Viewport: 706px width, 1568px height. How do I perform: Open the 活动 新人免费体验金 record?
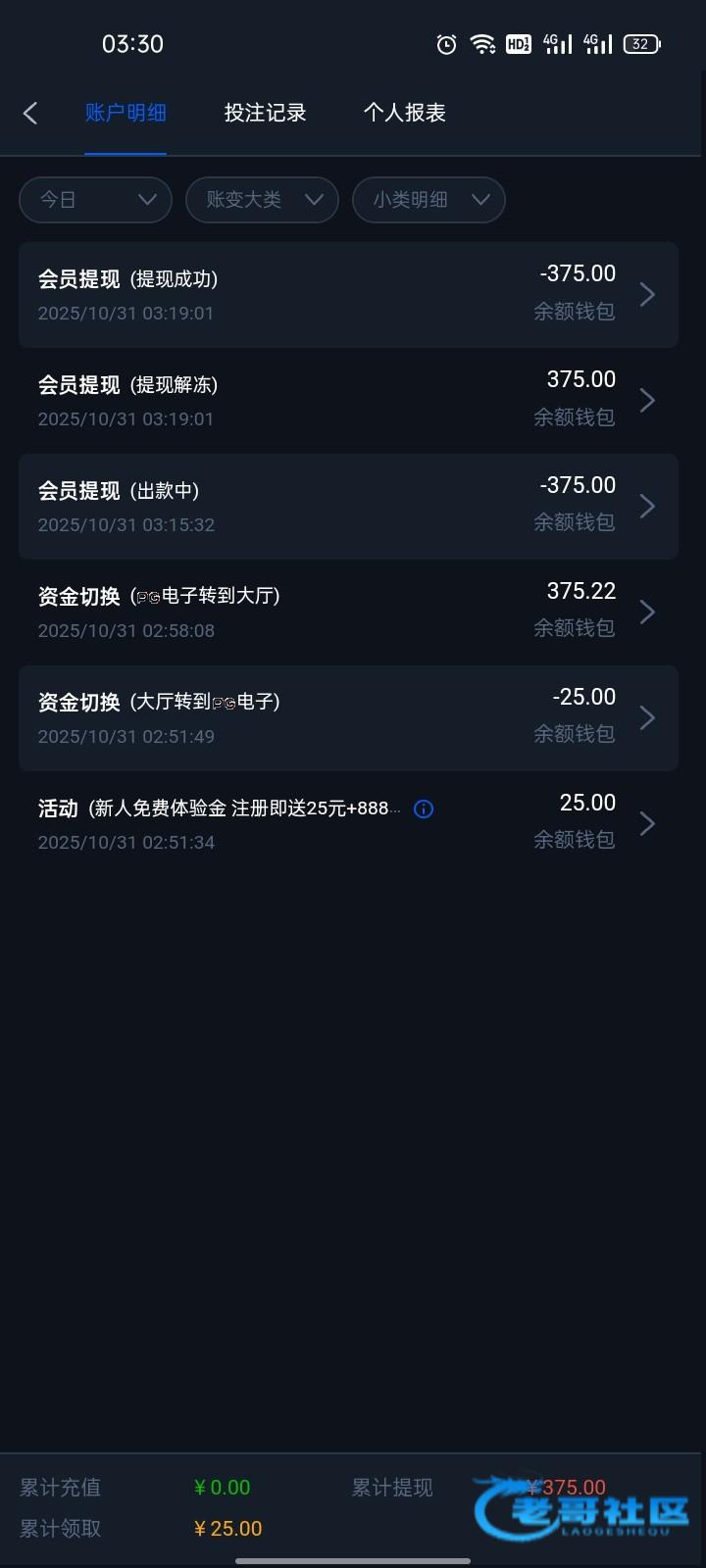tap(294, 825)
